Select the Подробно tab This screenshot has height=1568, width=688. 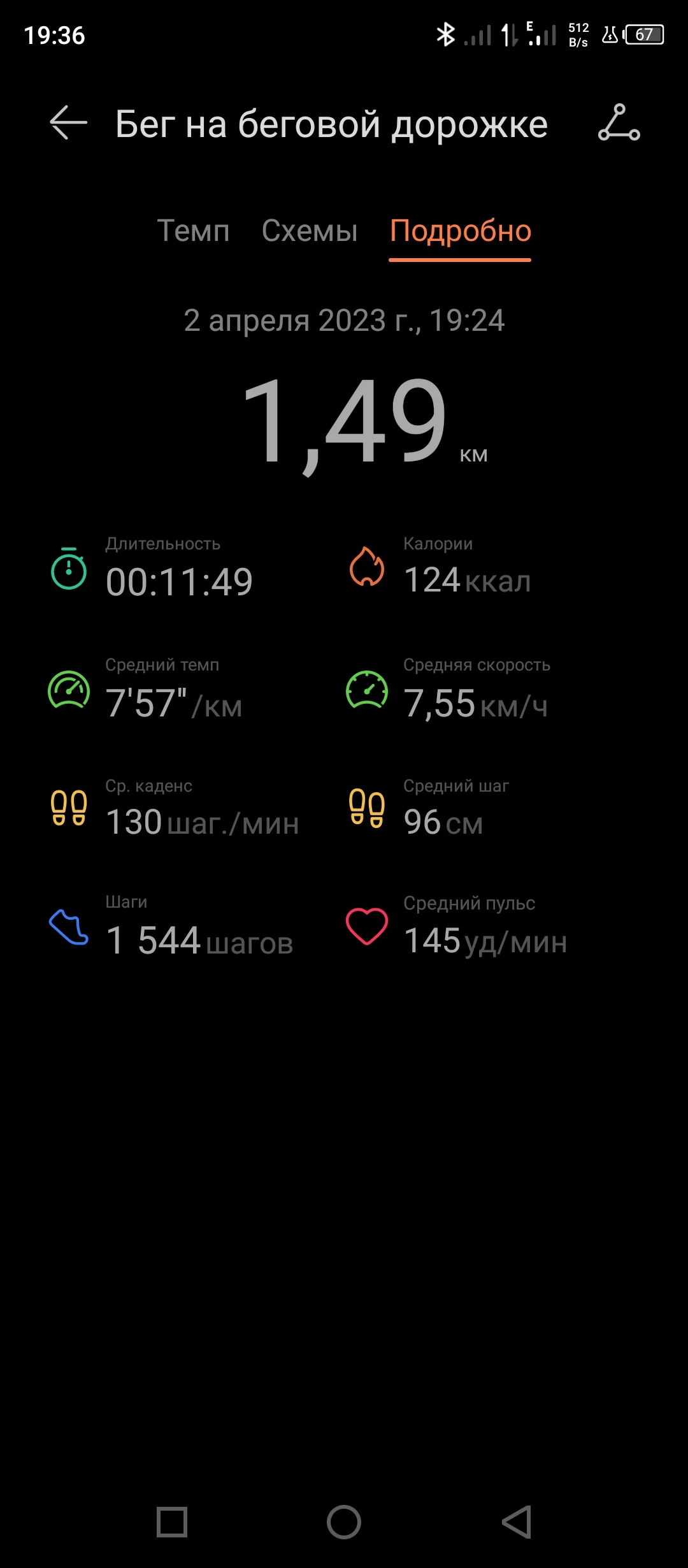(460, 231)
